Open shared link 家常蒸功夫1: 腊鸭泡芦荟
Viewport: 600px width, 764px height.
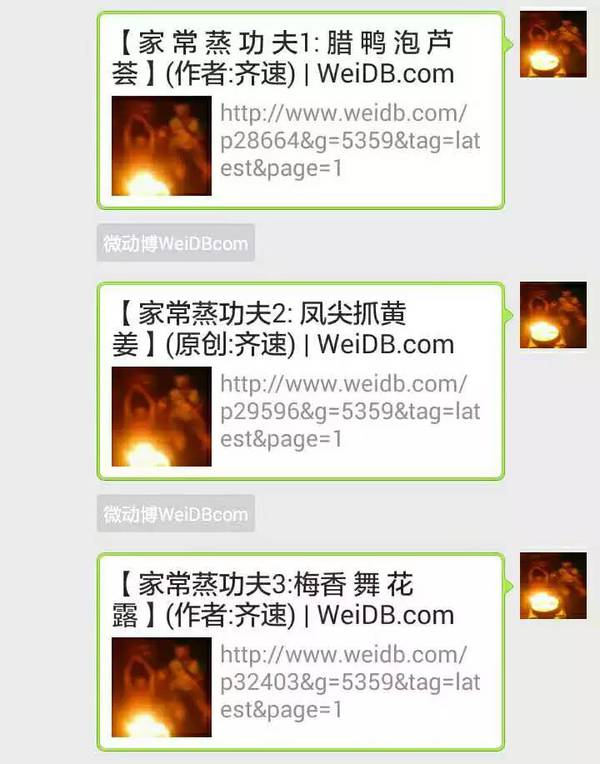coord(300,110)
